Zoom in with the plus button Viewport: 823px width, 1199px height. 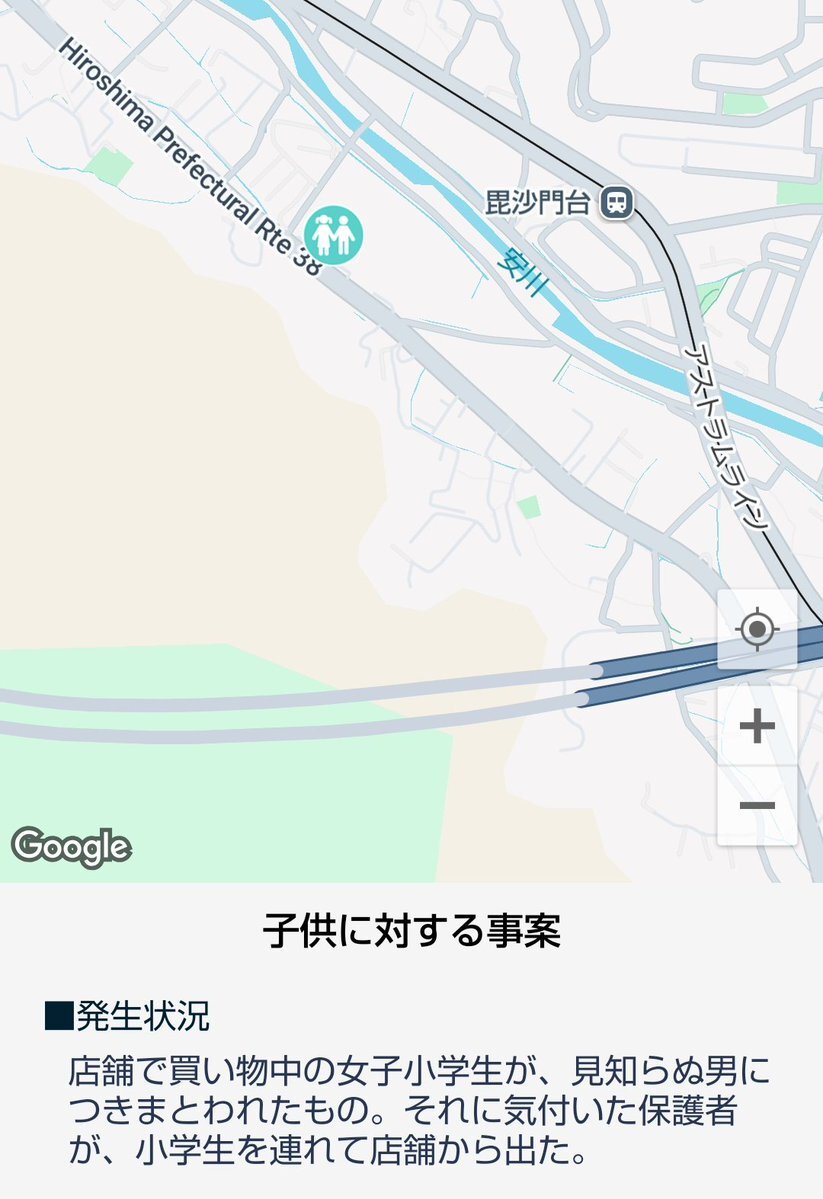coord(757,726)
